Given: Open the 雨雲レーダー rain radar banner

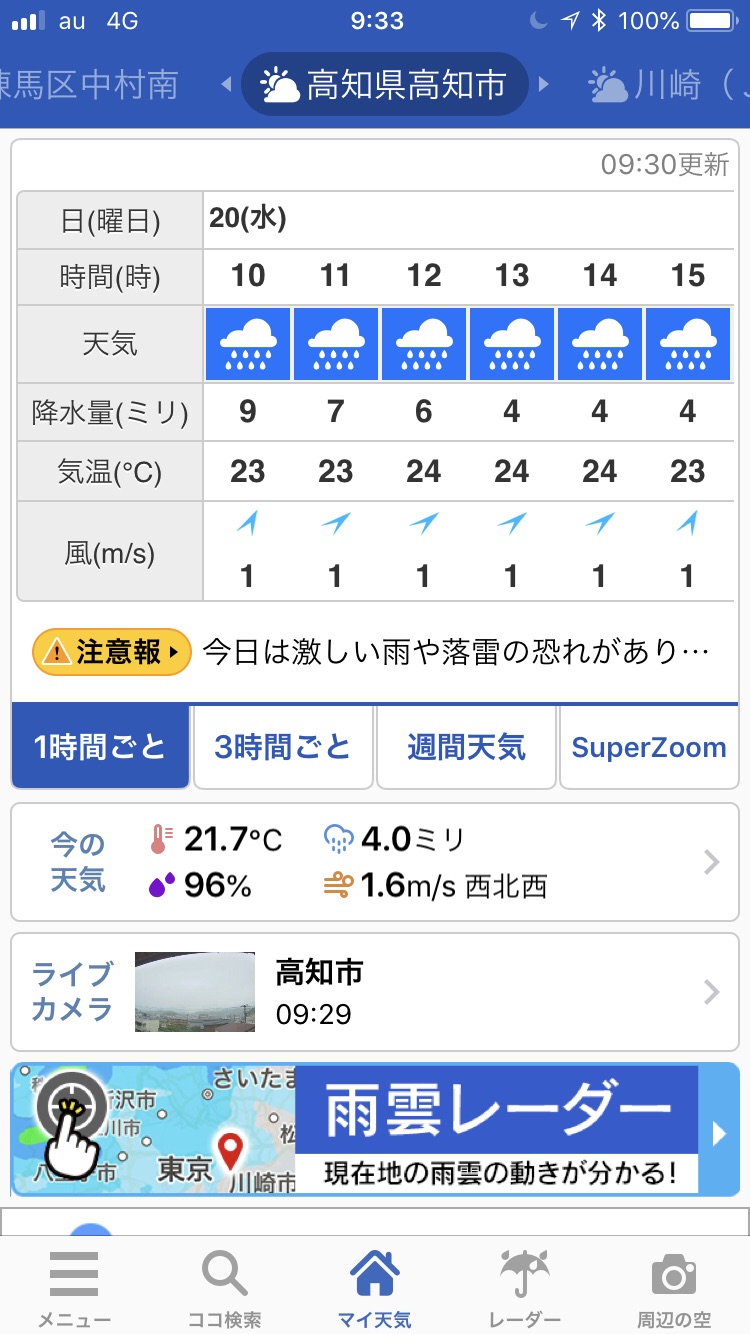Looking at the screenshot, I should (x=375, y=1130).
